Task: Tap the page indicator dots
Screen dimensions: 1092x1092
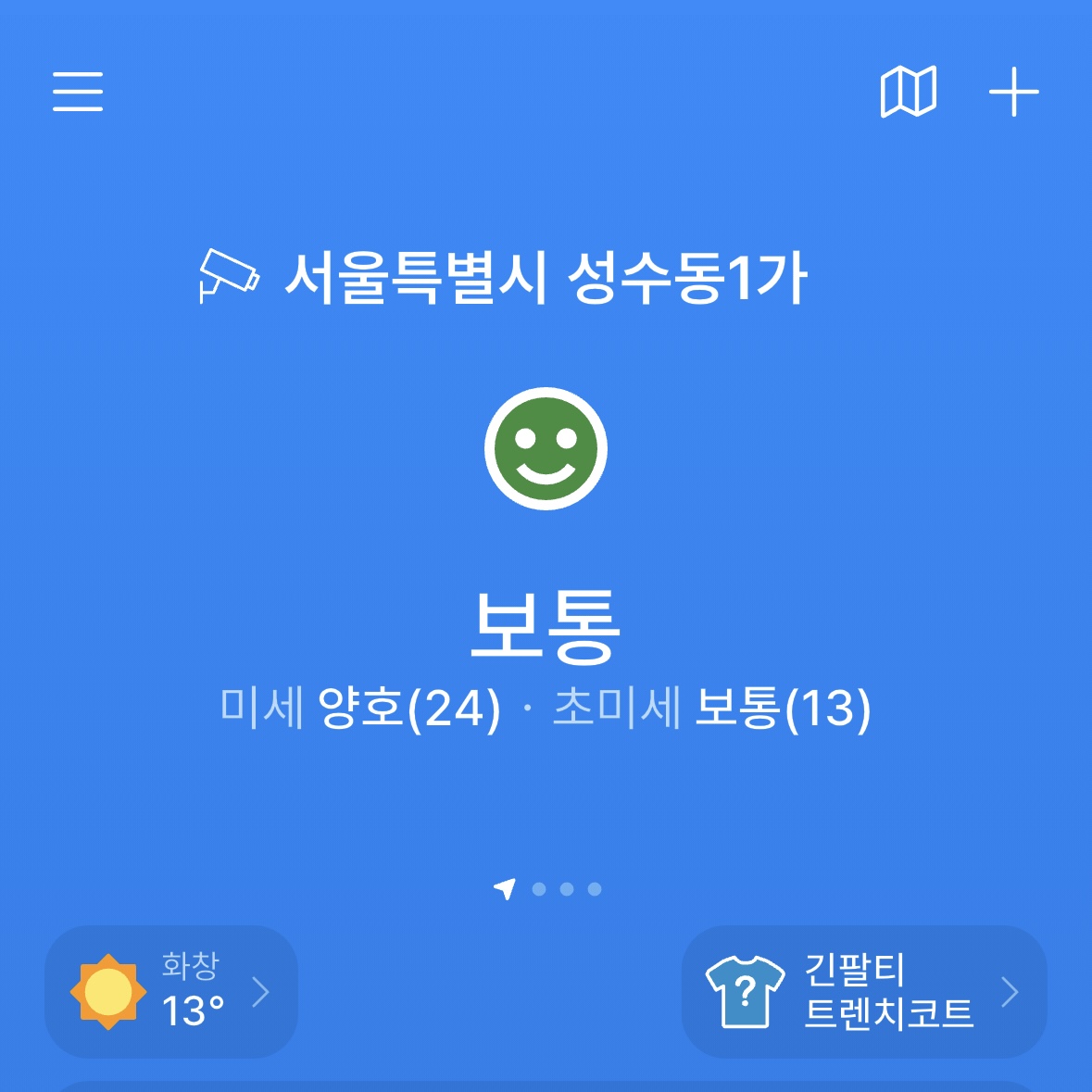Action: coord(546,888)
